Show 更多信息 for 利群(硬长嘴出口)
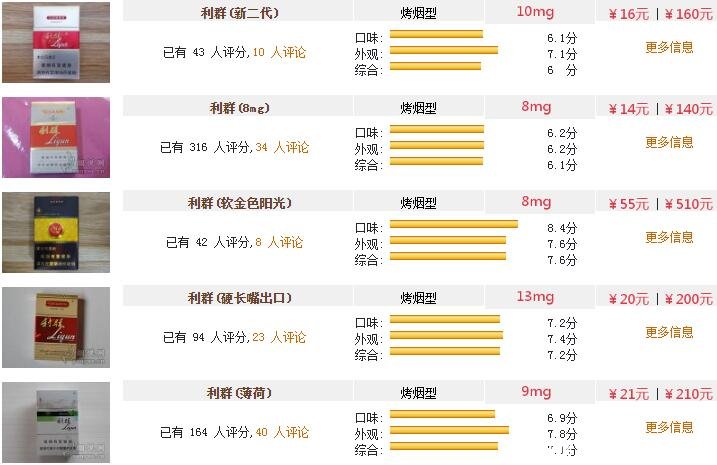717x465 pixels. 669,332
